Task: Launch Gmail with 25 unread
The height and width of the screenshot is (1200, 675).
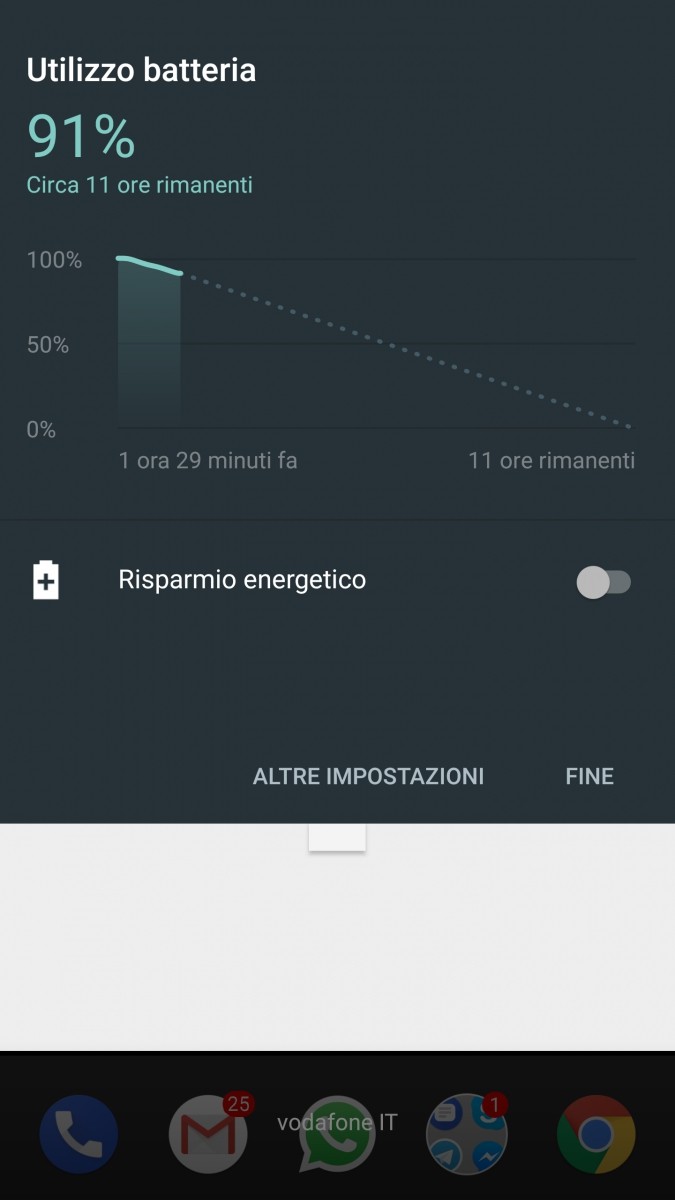Action: tap(208, 1135)
